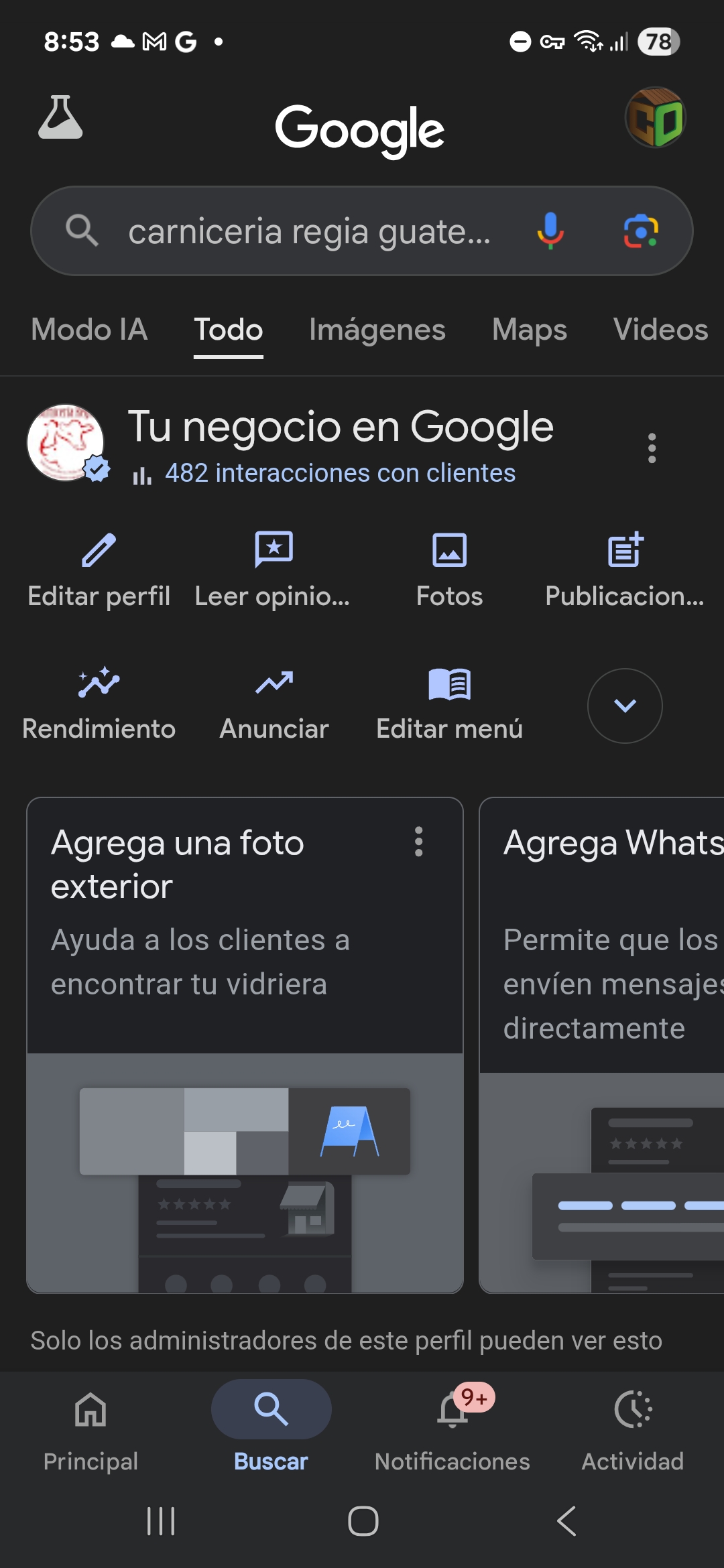Start voice search with the microphone
The width and height of the screenshot is (724, 1568).
[x=550, y=231]
